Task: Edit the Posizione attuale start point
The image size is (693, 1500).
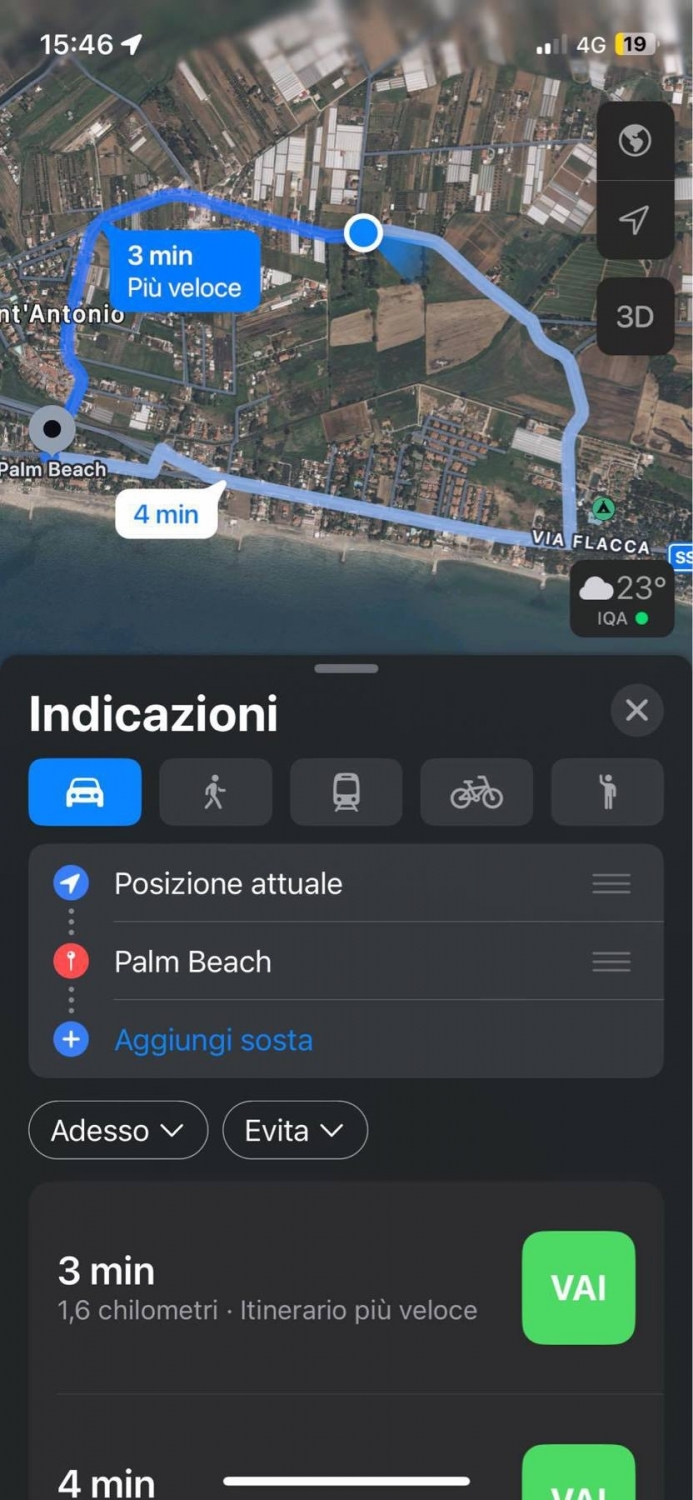Action: pos(228,883)
